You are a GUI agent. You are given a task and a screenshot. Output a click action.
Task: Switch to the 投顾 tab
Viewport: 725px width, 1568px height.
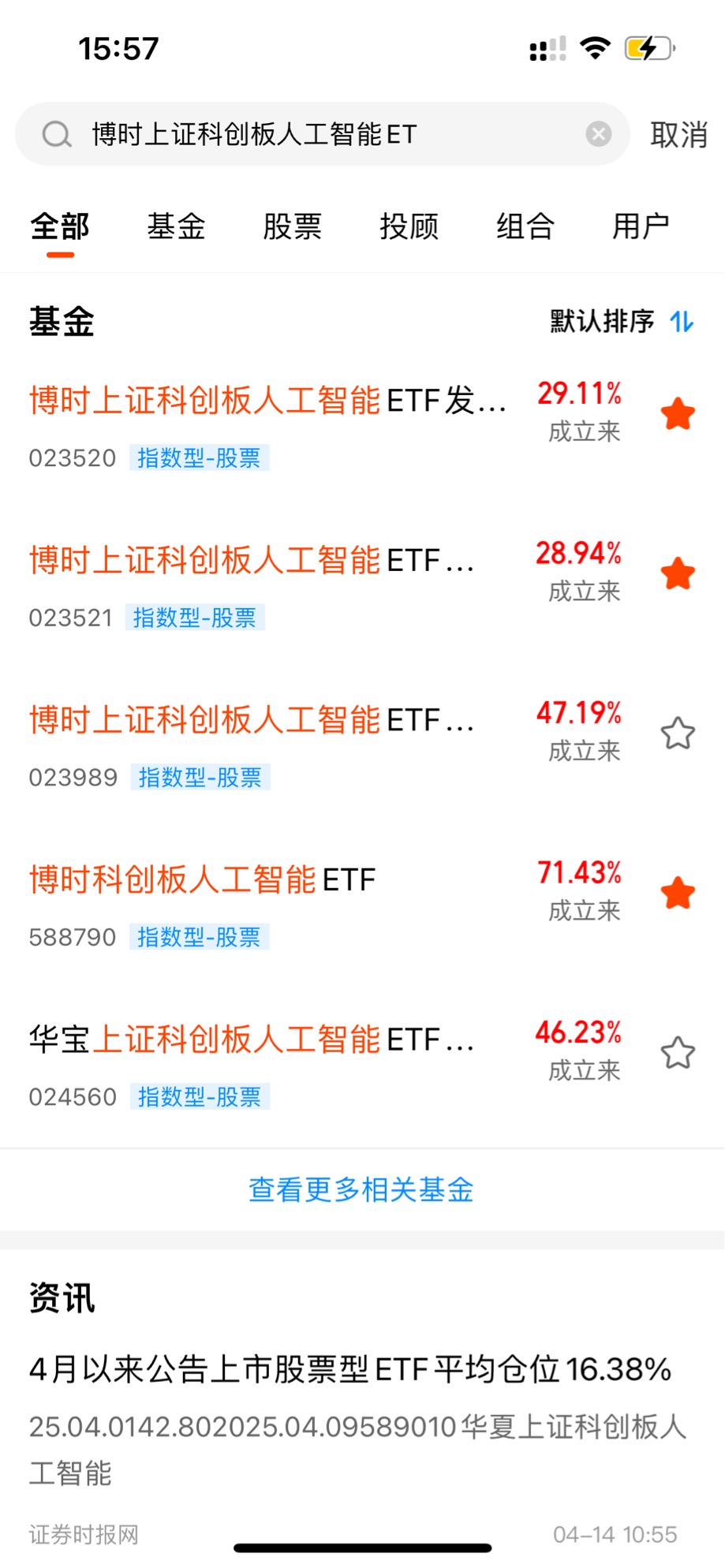[409, 227]
